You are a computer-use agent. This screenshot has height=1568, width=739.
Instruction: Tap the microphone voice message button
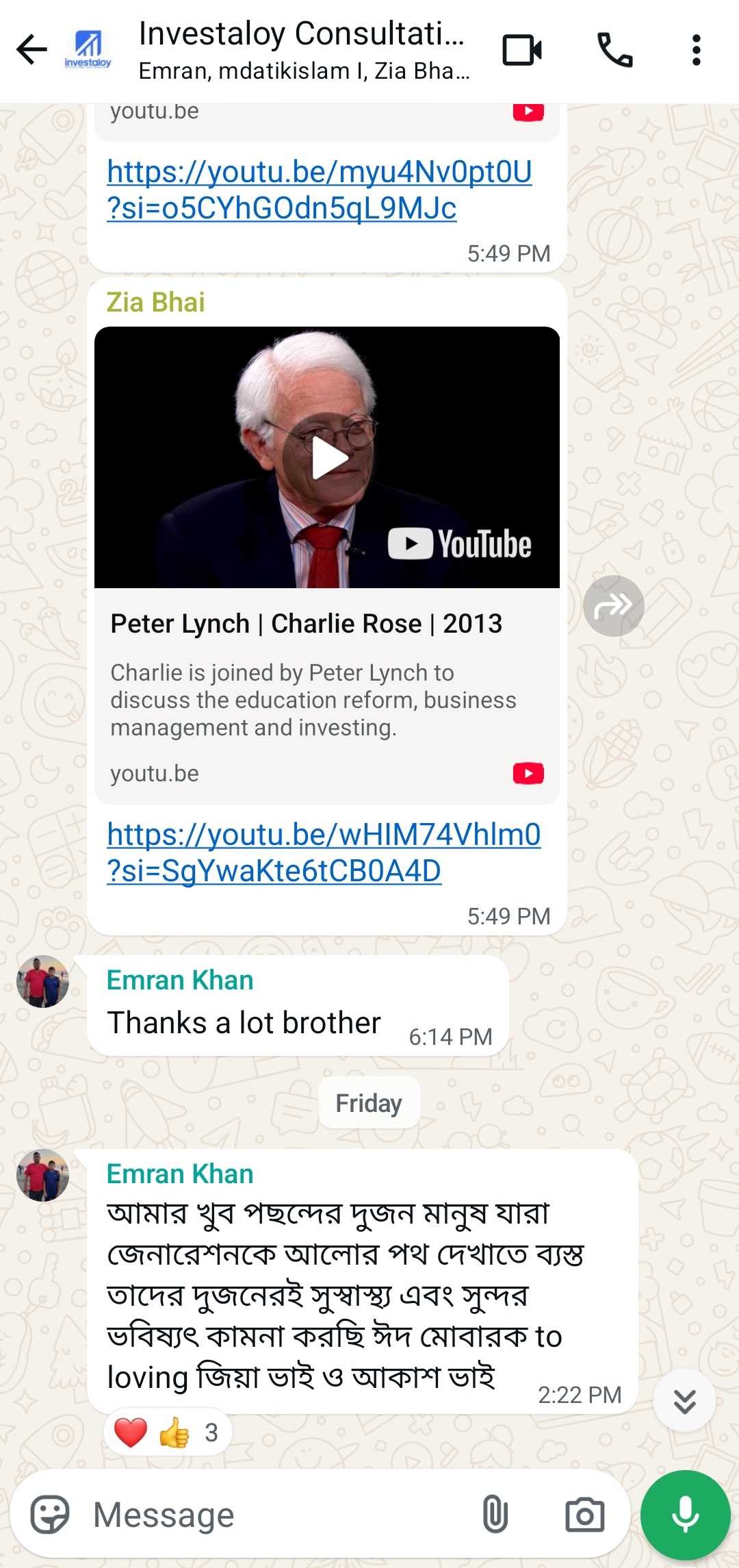tap(685, 1515)
